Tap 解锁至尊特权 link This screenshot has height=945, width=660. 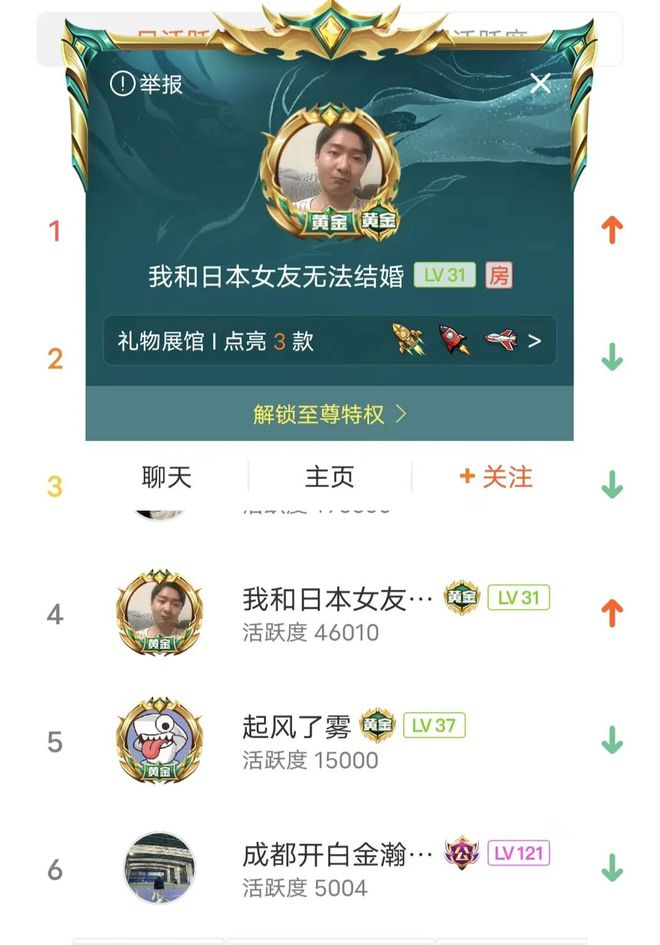point(329,414)
